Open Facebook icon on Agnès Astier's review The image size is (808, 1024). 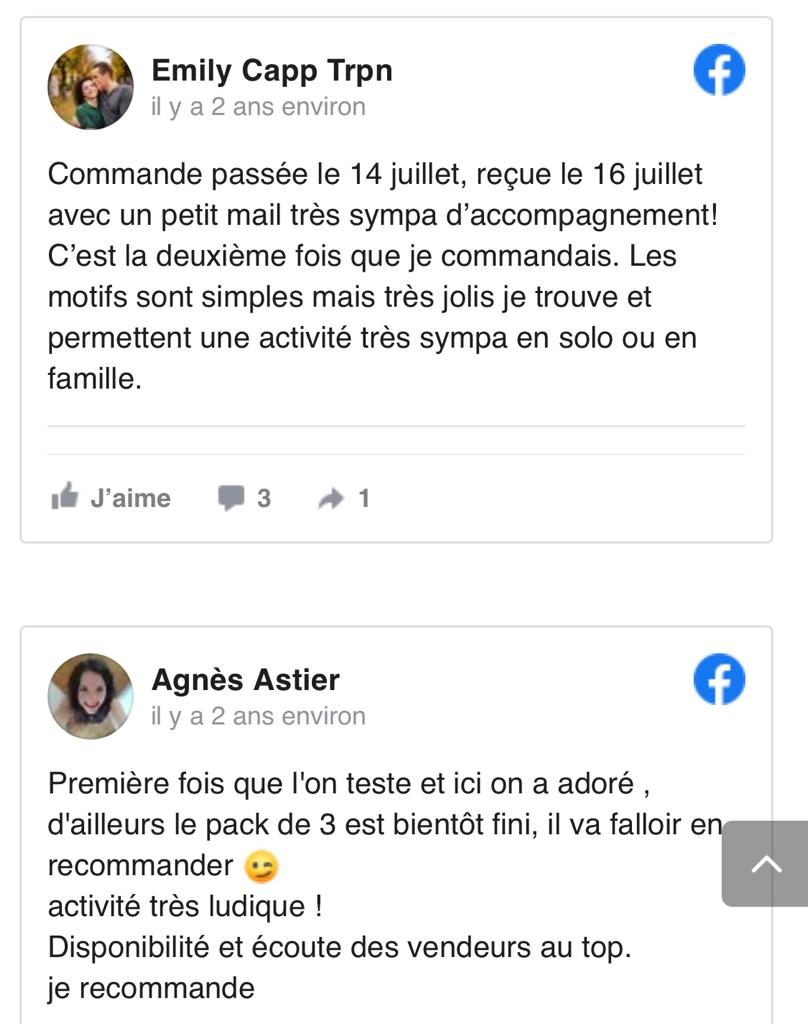pos(719,680)
